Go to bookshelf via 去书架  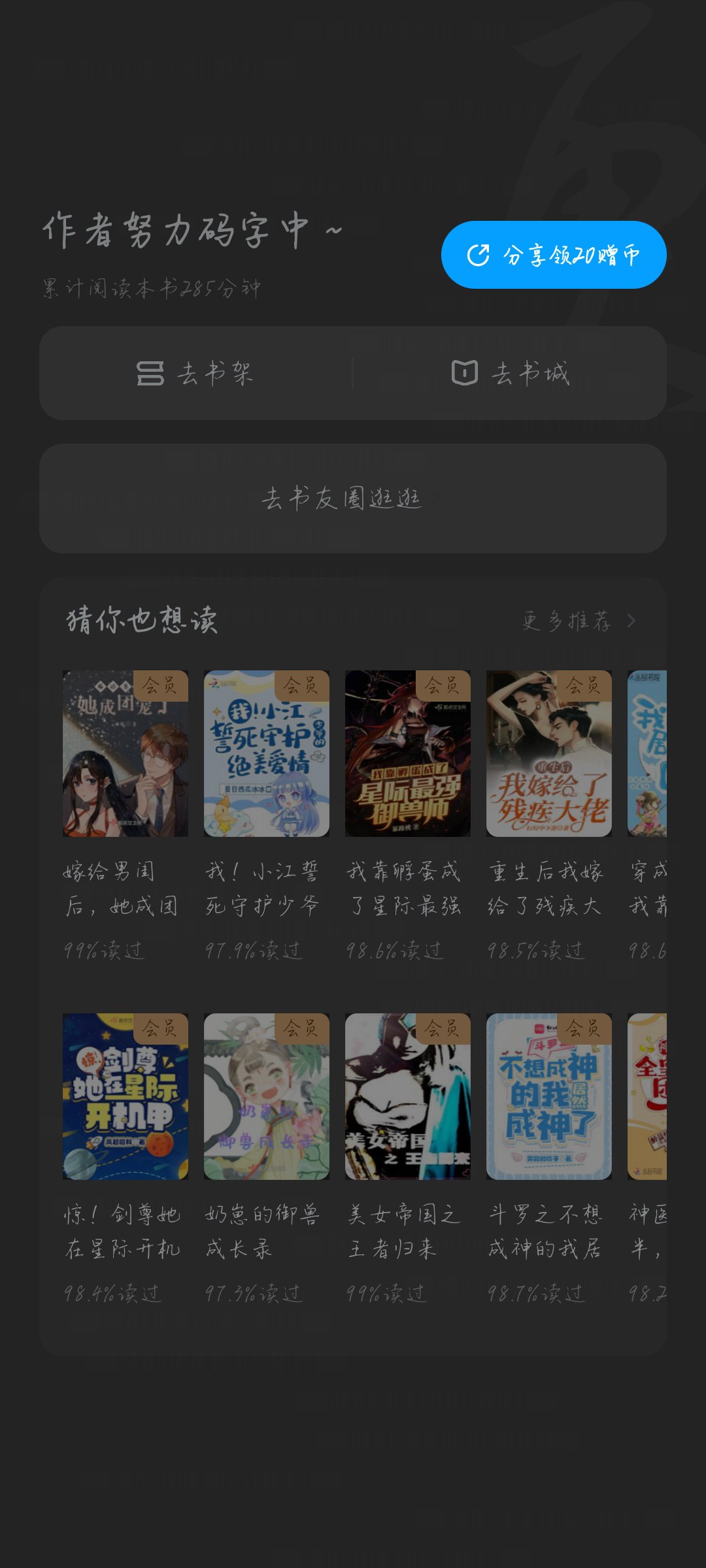pyautogui.click(x=195, y=373)
